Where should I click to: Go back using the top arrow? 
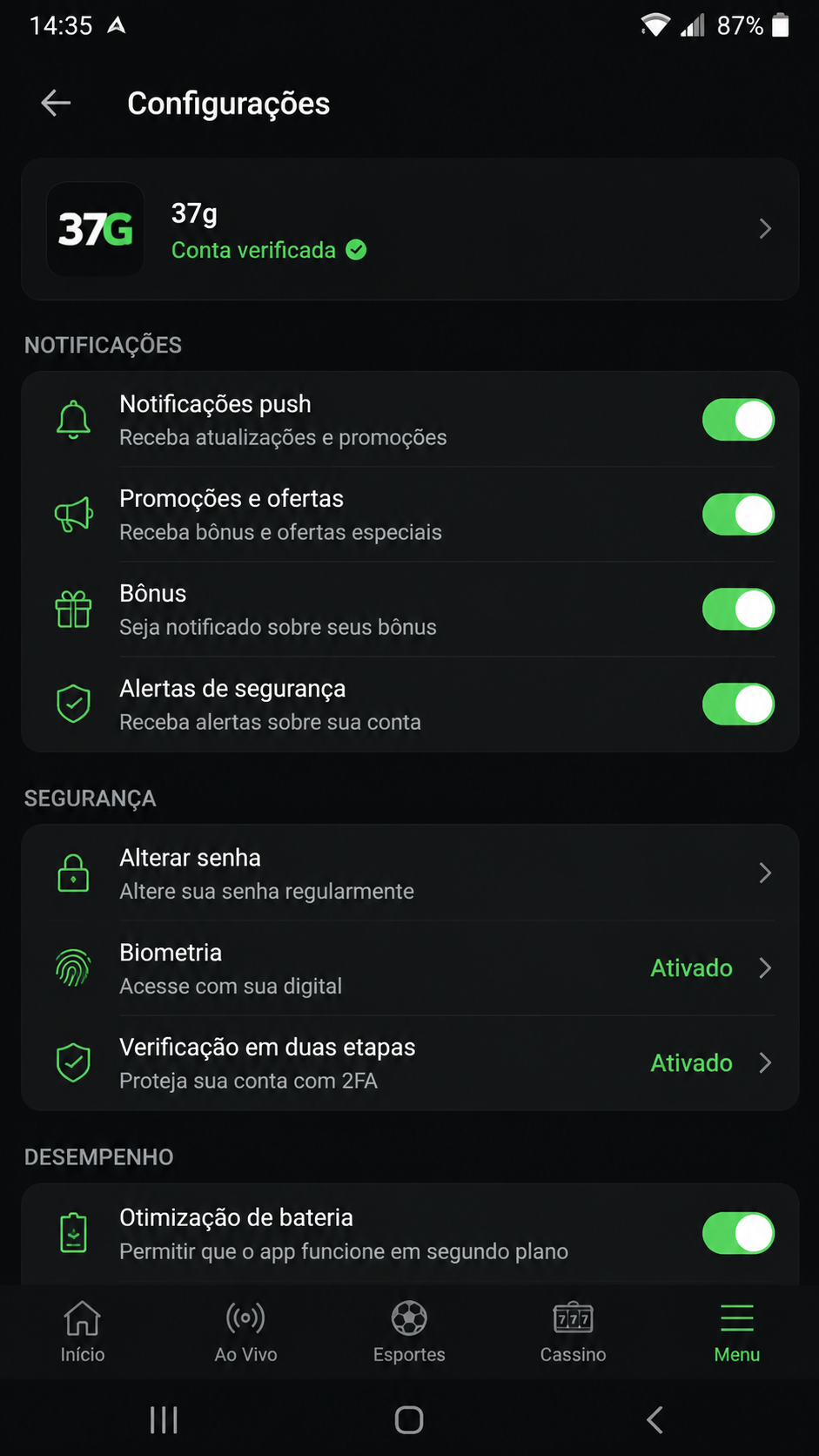coord(56,103)
